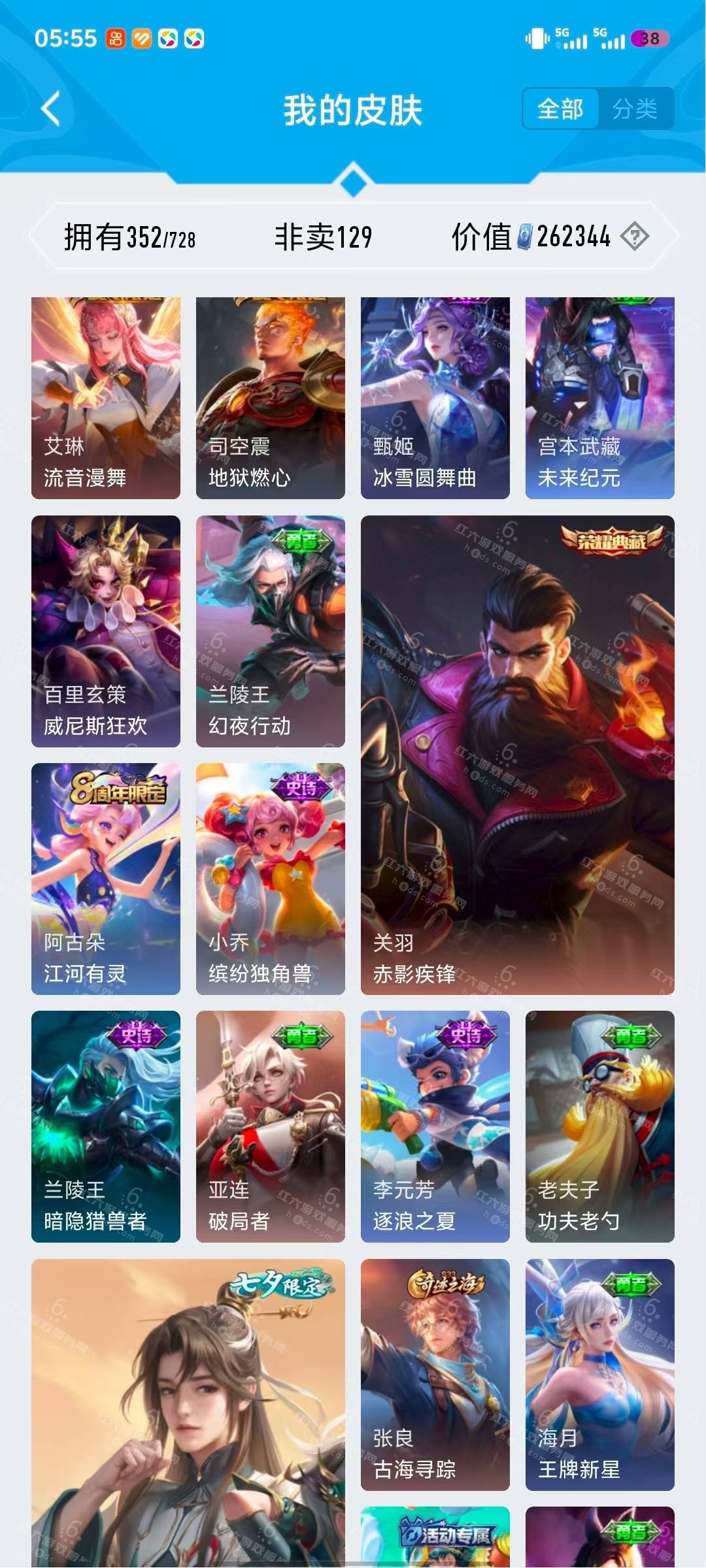Image resolution: width=706 pixels, height=1568 pixels.
Task: View 亚连 破局者 skin
Action: tap(271, 1126)
